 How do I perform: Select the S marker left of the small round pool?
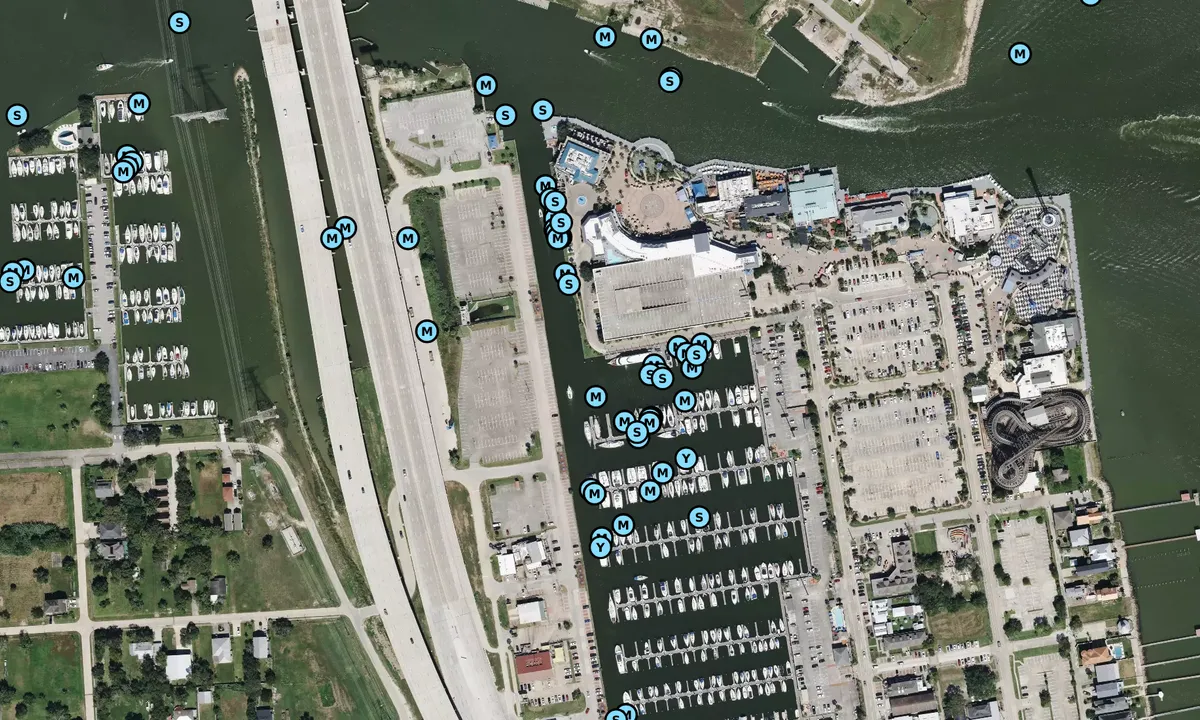point(17,115)
